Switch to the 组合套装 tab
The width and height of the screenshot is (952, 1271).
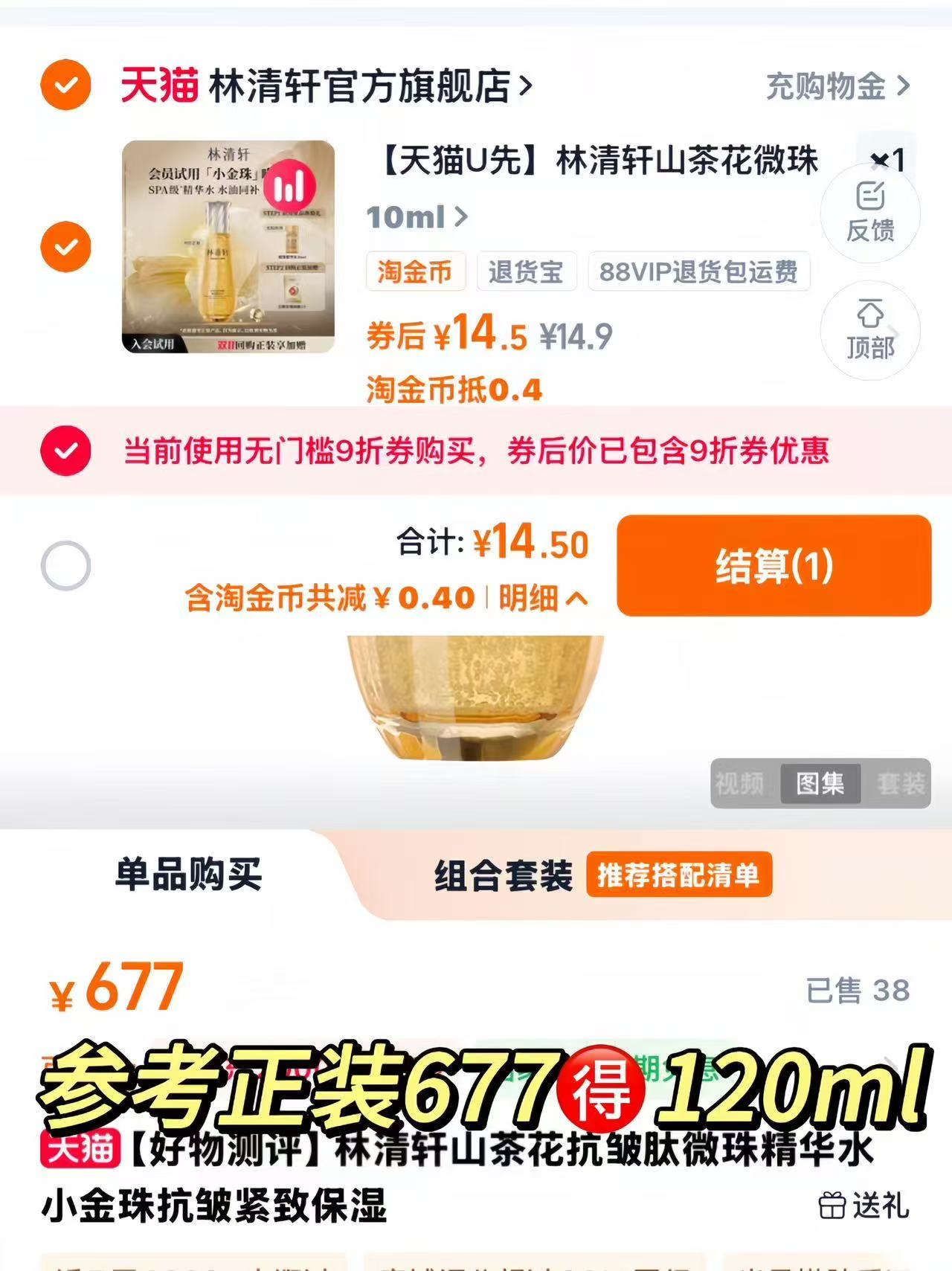(506, 876)
